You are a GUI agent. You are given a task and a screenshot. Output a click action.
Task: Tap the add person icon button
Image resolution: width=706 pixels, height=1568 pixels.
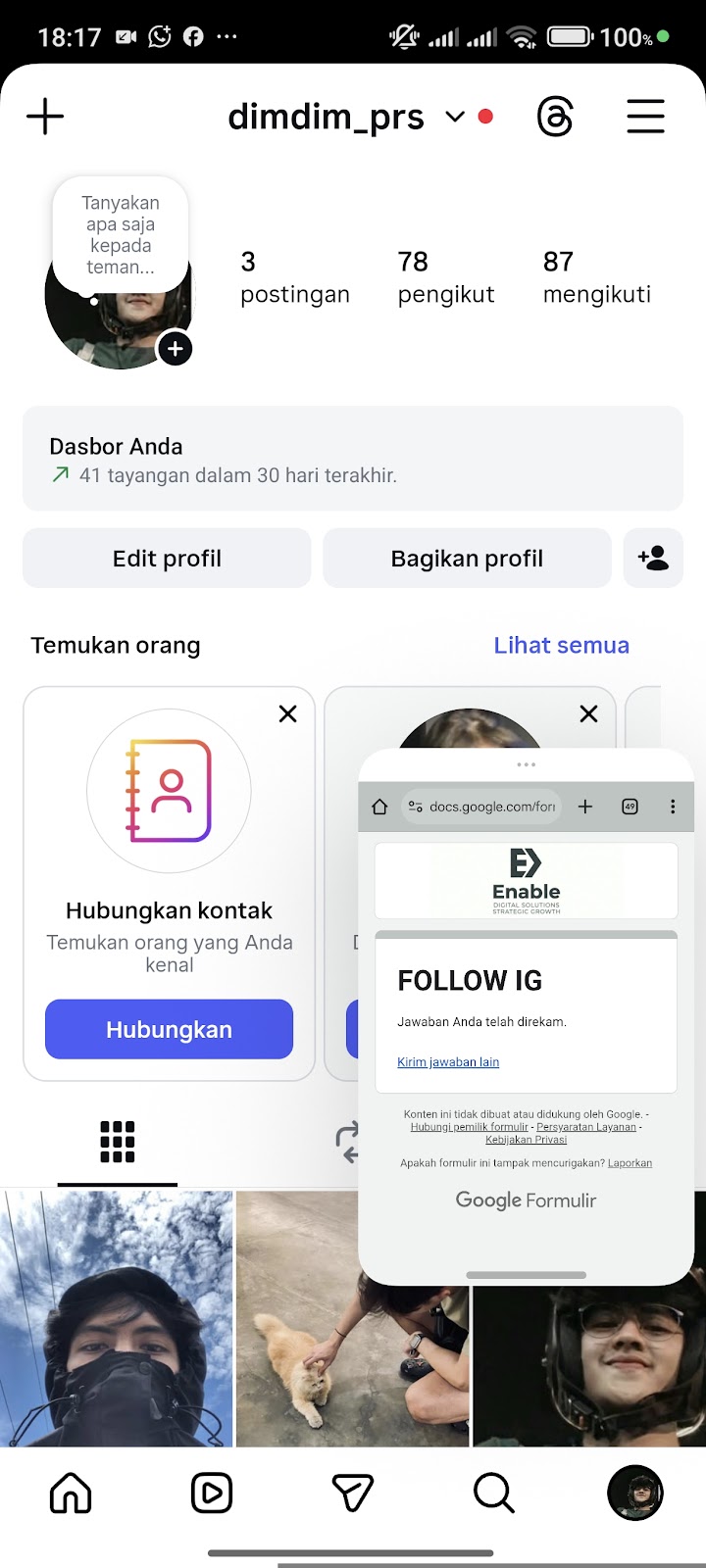click(x=653, y=559)
